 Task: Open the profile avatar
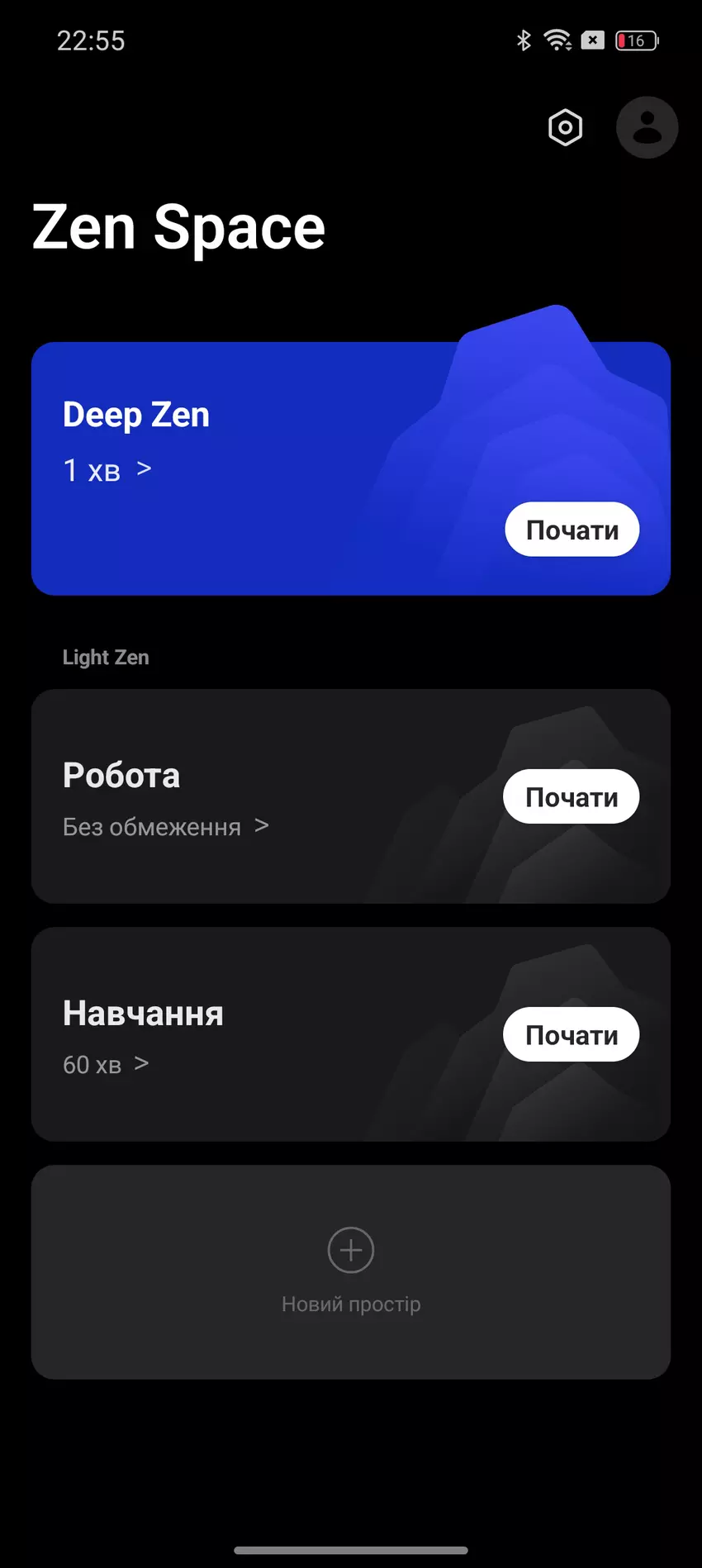[647, 128]
